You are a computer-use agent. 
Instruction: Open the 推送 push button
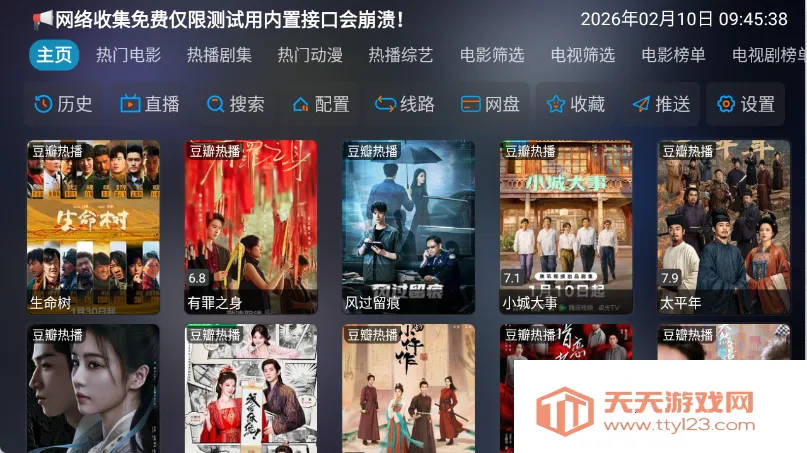click(x=661, y=104)
